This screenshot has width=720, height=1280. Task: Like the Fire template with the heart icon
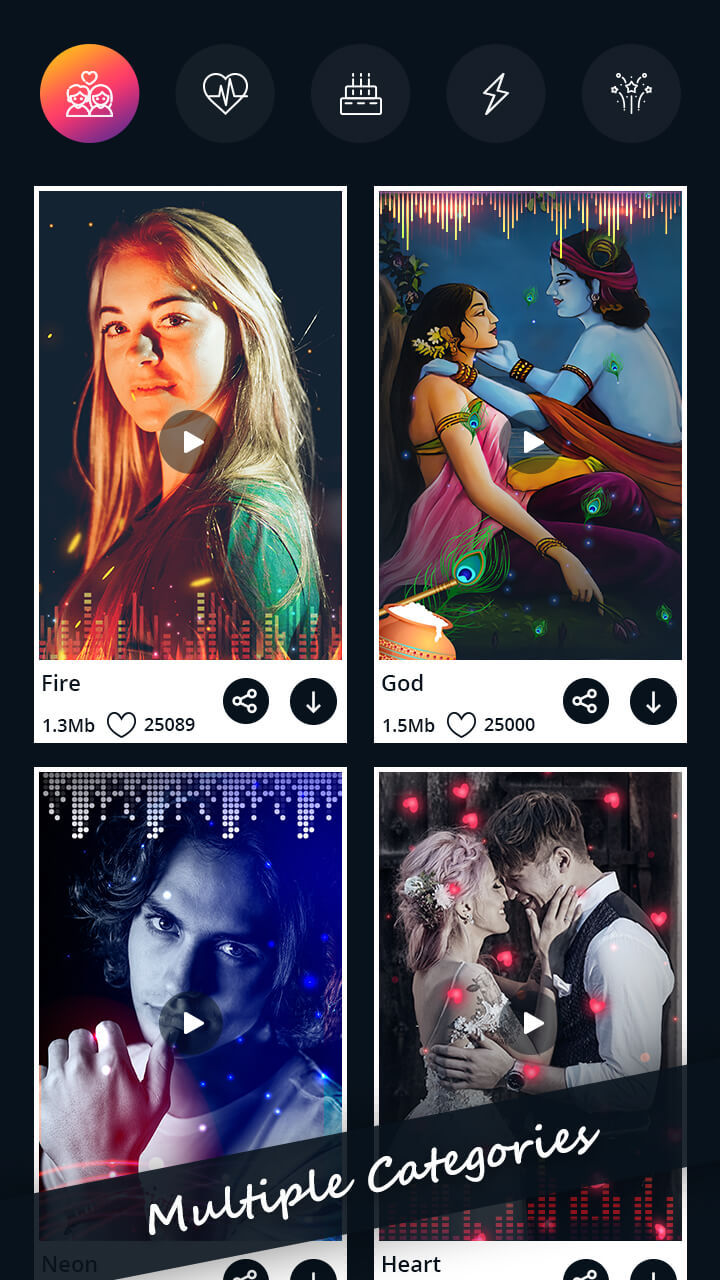pyautogui.click(x=121, y=724)
